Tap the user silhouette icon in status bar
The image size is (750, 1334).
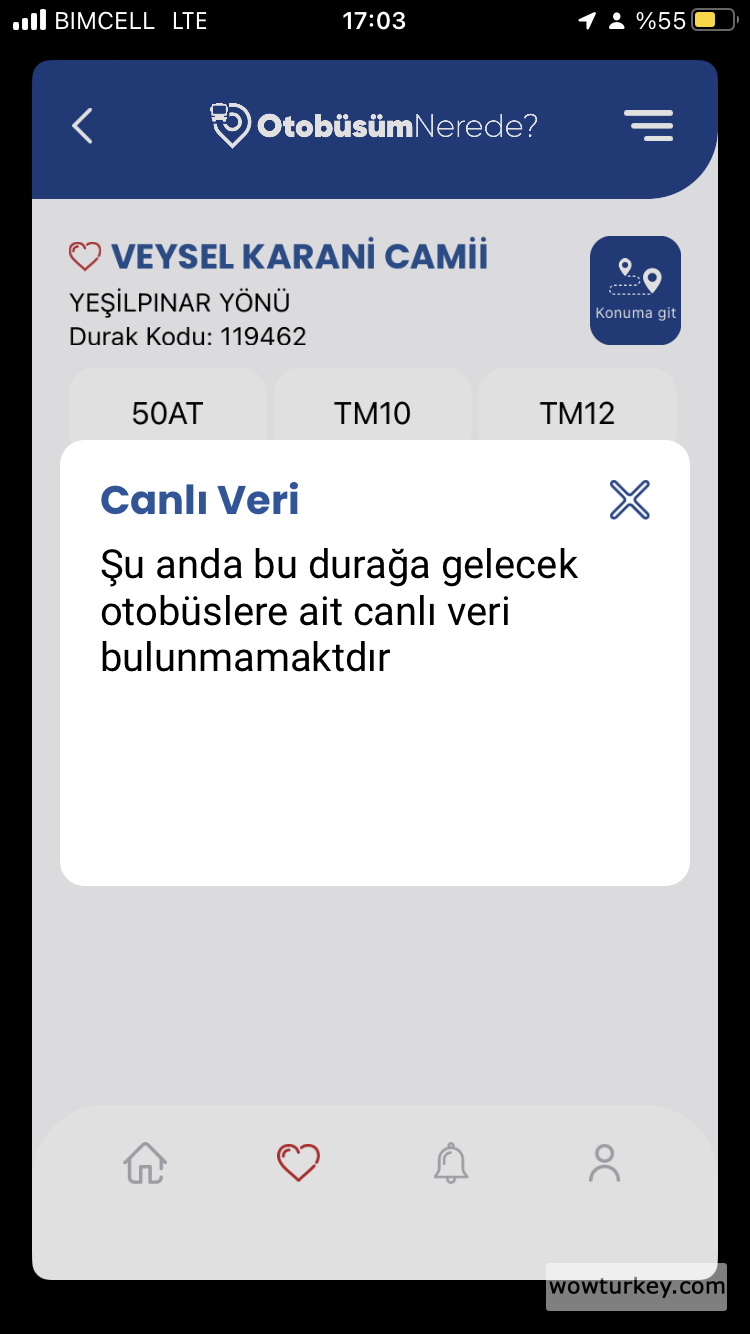pos(618,19)
